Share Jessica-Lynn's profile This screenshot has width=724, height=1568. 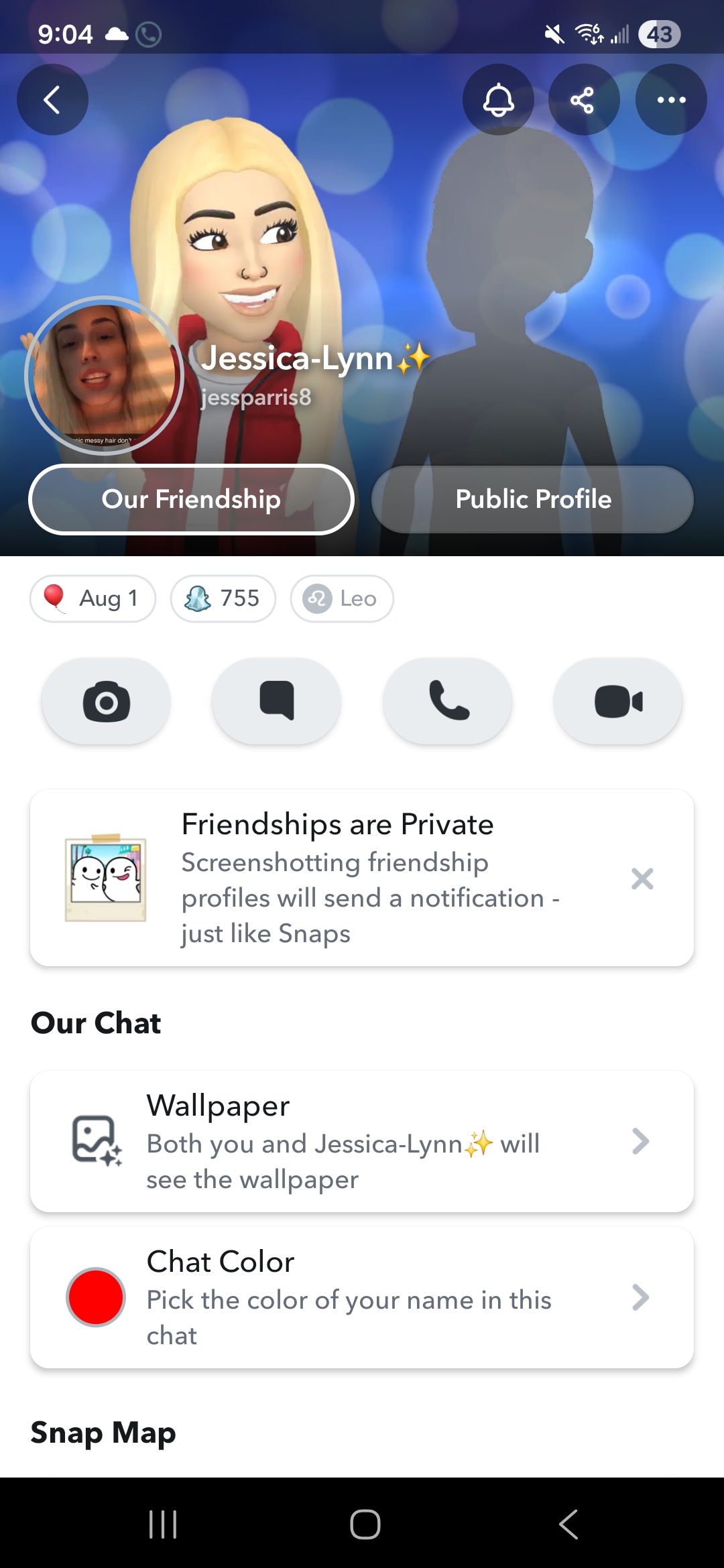tap(583, 100)
